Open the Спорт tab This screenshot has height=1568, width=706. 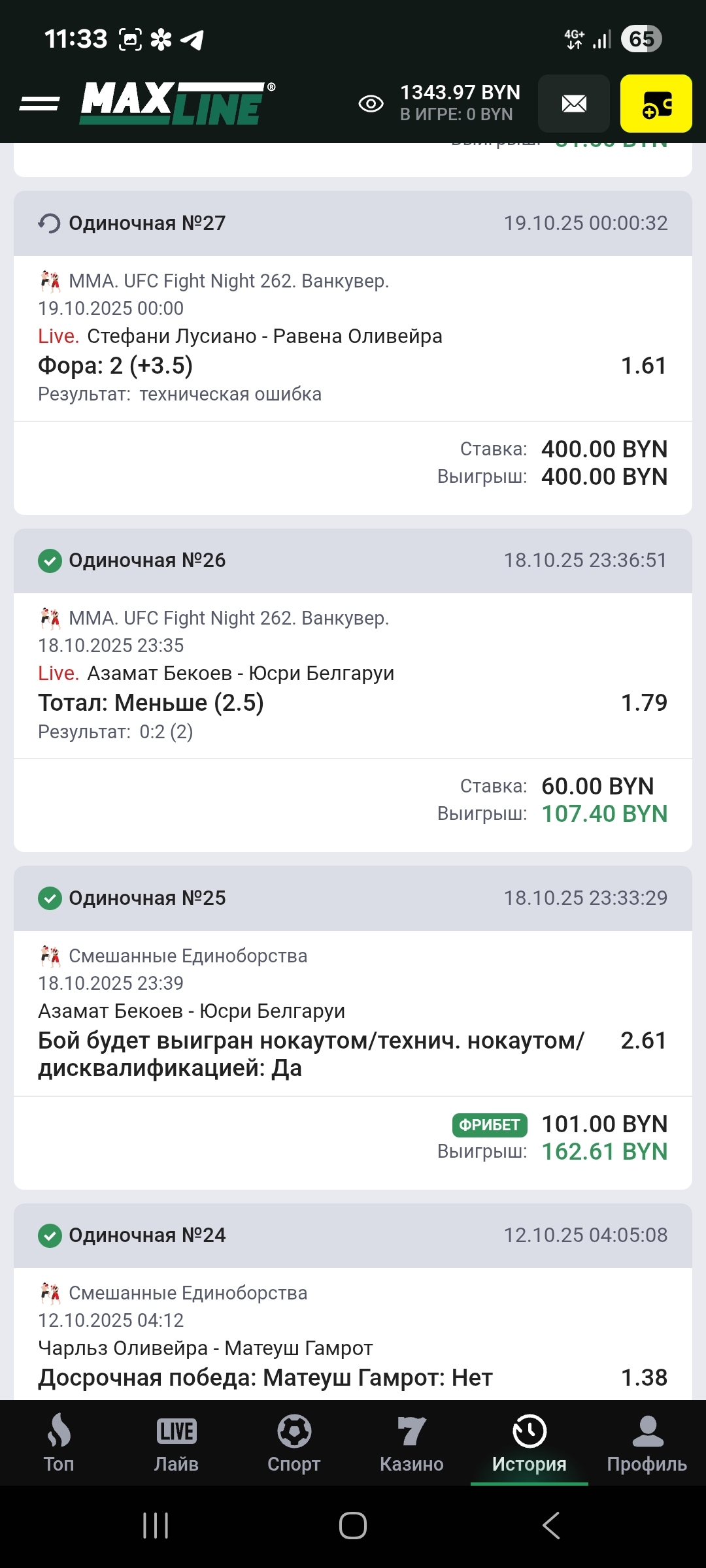tap(294, 1443)
